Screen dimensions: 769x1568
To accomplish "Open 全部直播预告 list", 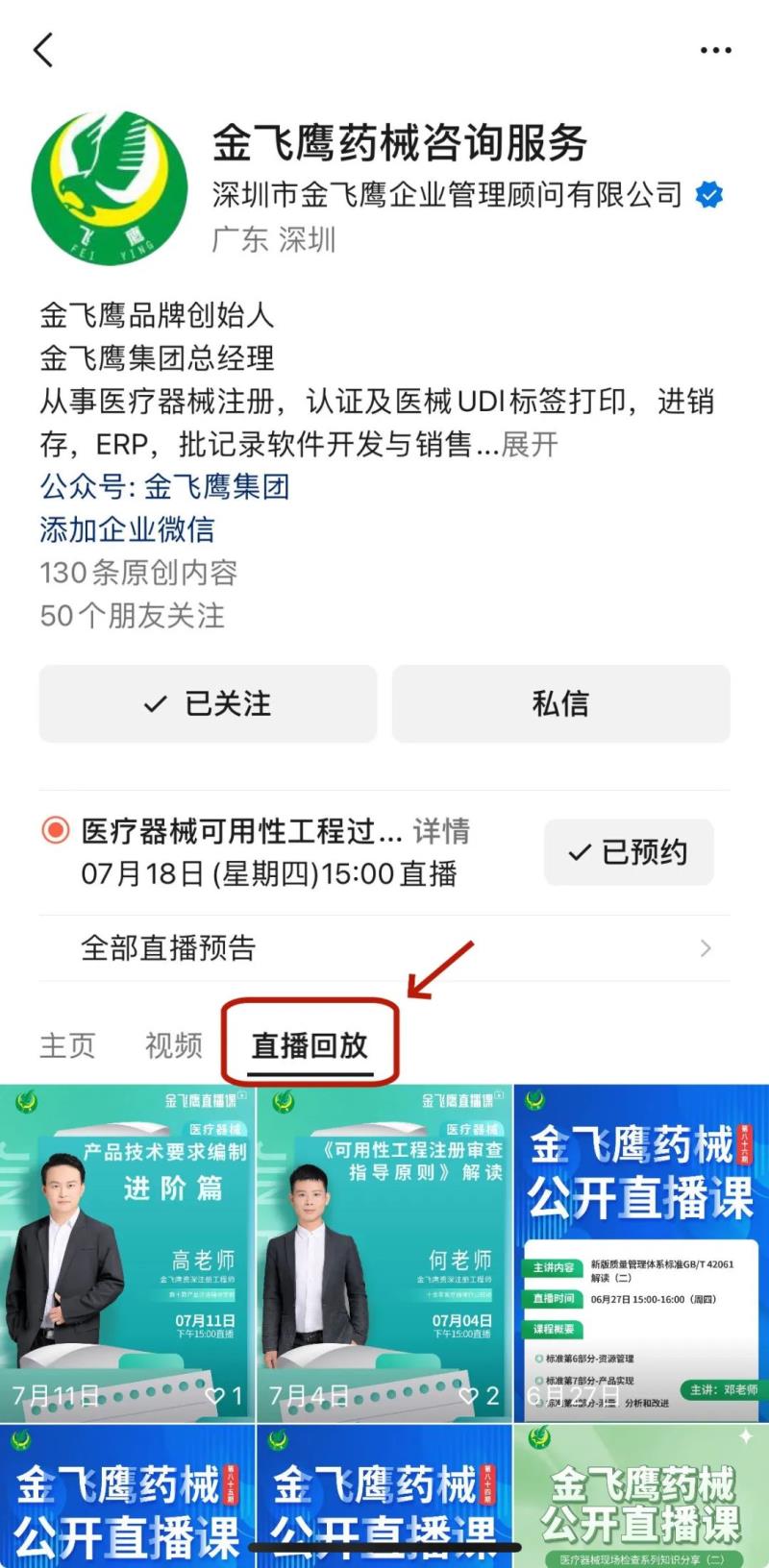I will (x=384, y=948).
